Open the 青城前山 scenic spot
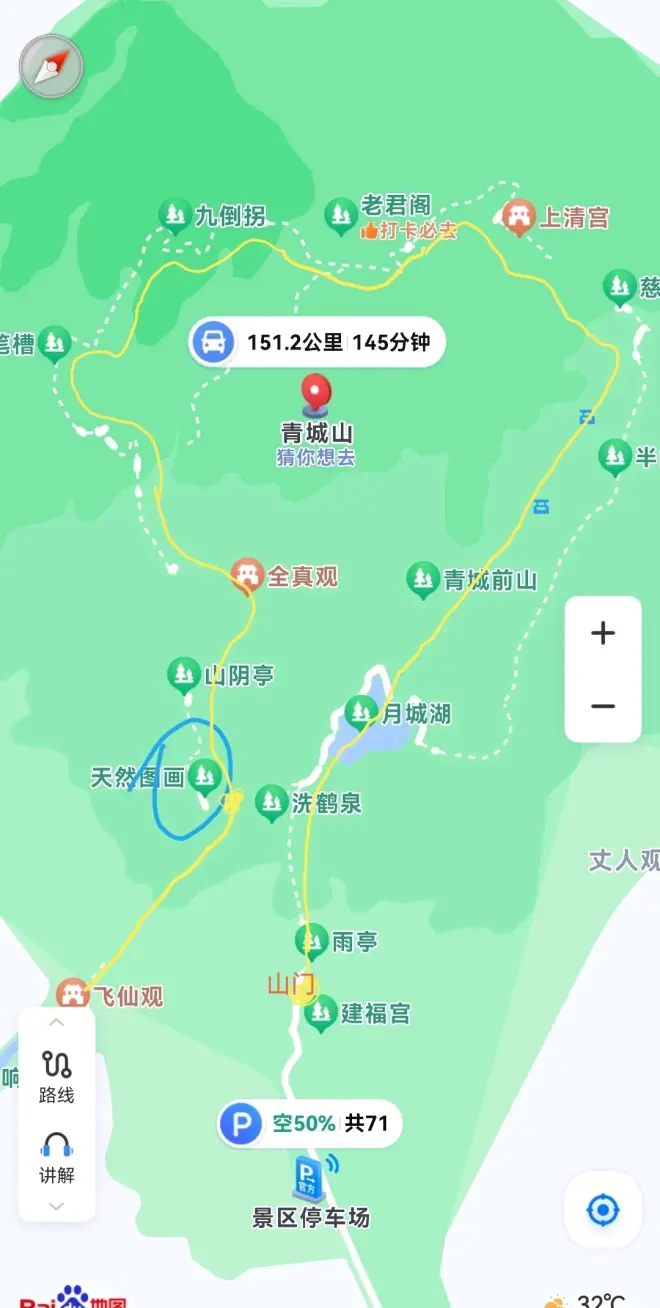 coord(424,579)
